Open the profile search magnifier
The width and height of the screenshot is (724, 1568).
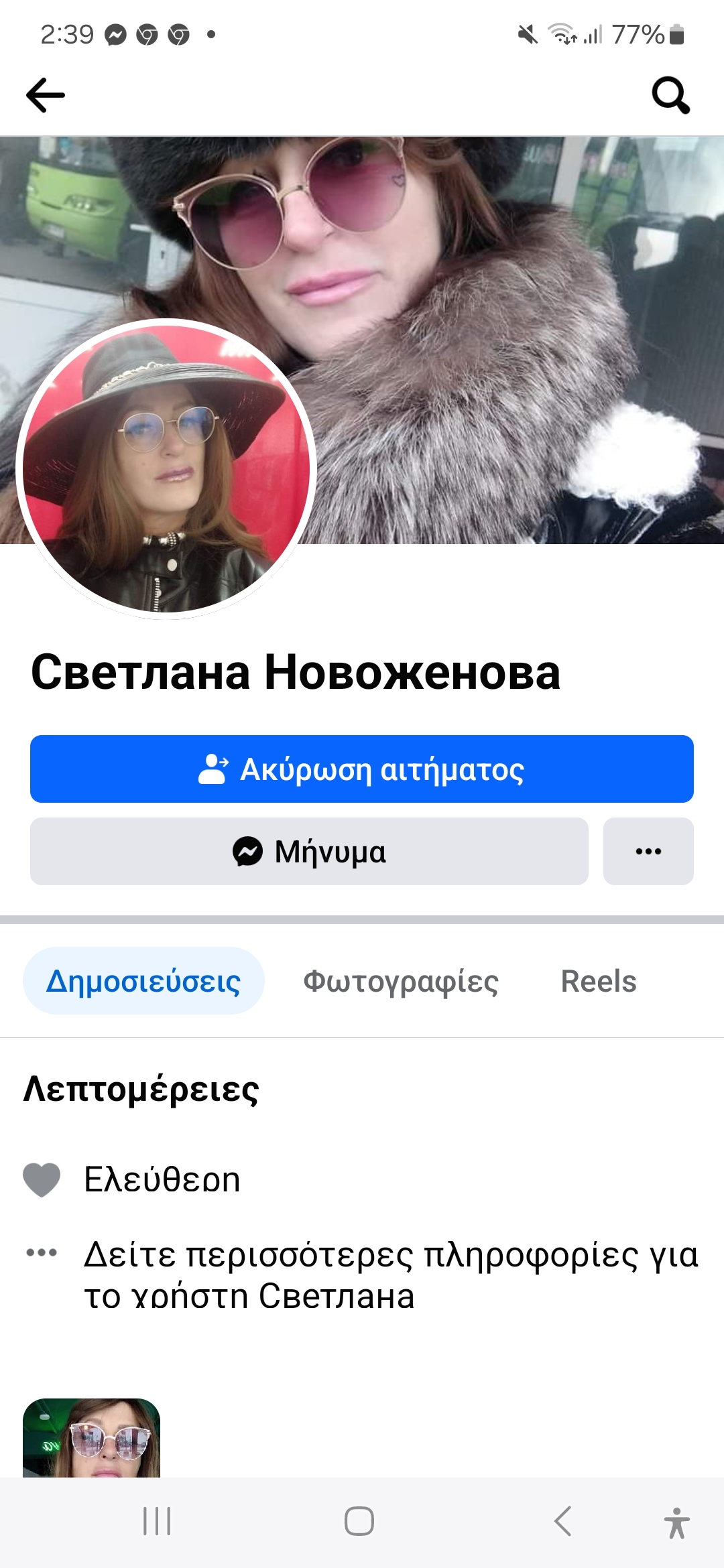point(670,95)
